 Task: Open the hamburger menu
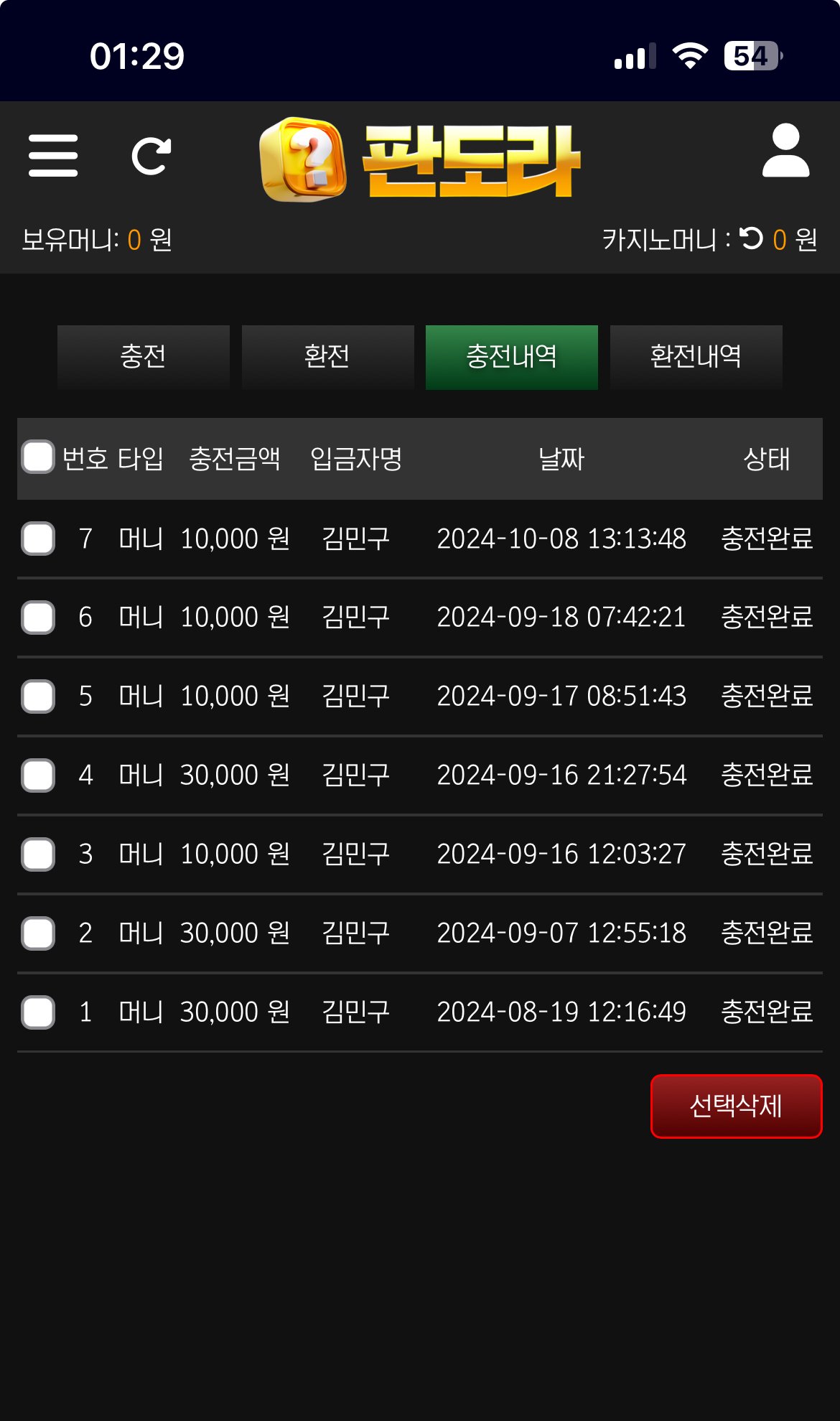coord(53,155)
